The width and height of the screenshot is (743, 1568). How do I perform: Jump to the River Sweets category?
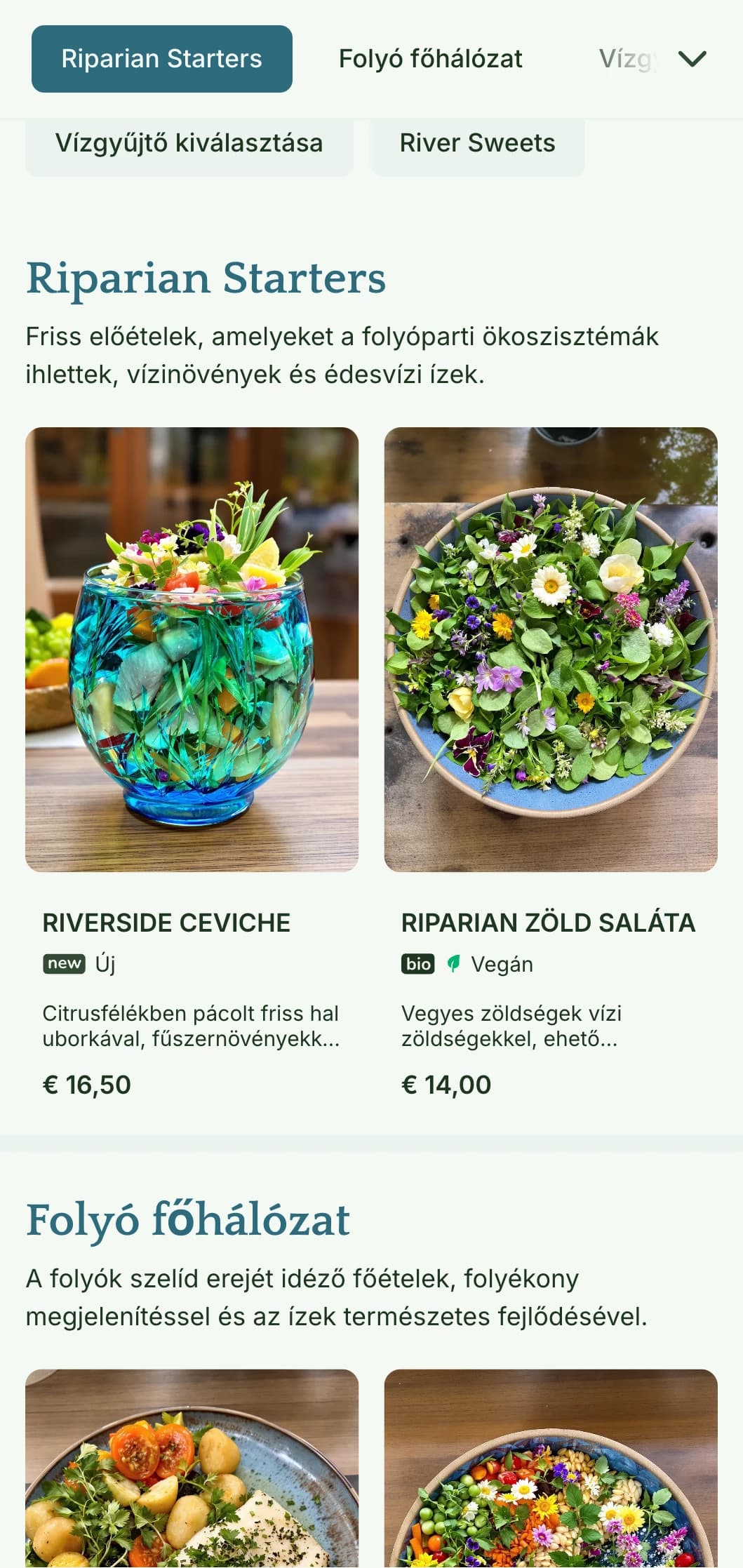tap(477, 143)
